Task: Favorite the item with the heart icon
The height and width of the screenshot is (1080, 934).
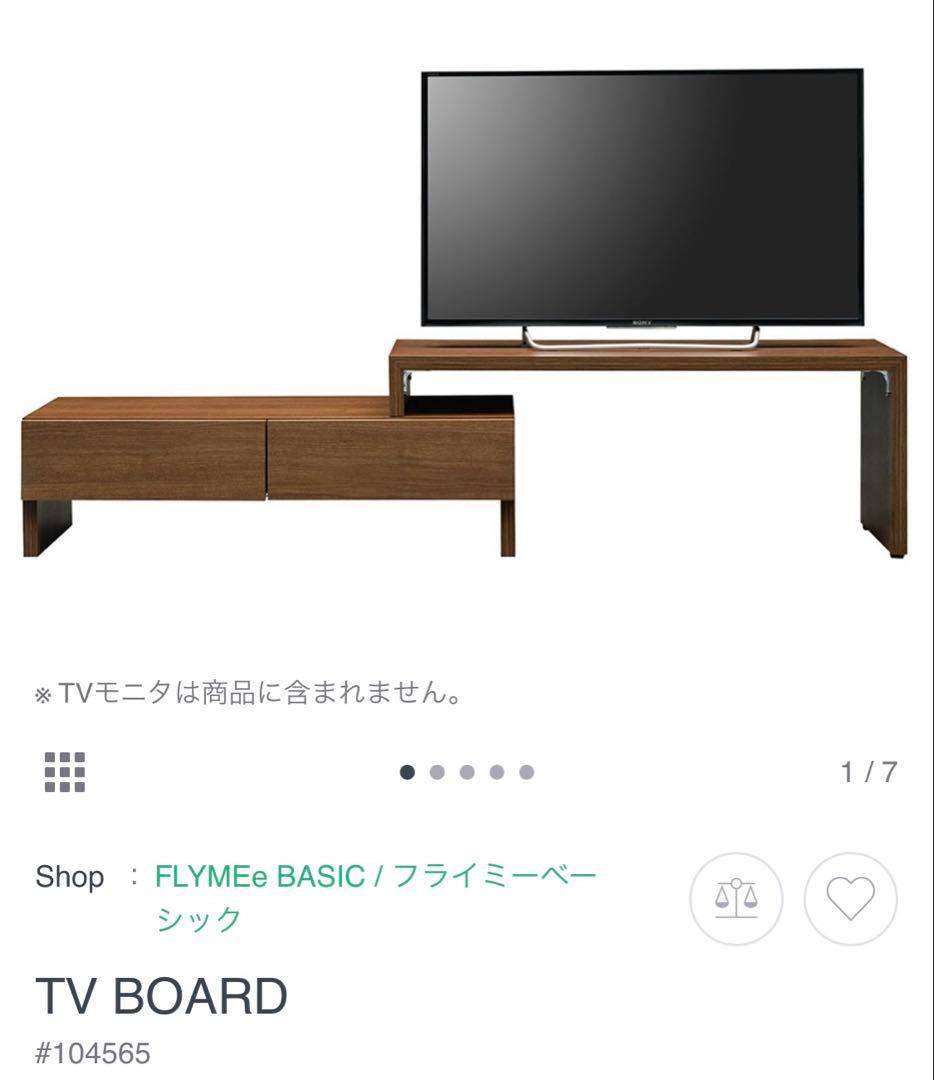Action: [x=851, y=899]
